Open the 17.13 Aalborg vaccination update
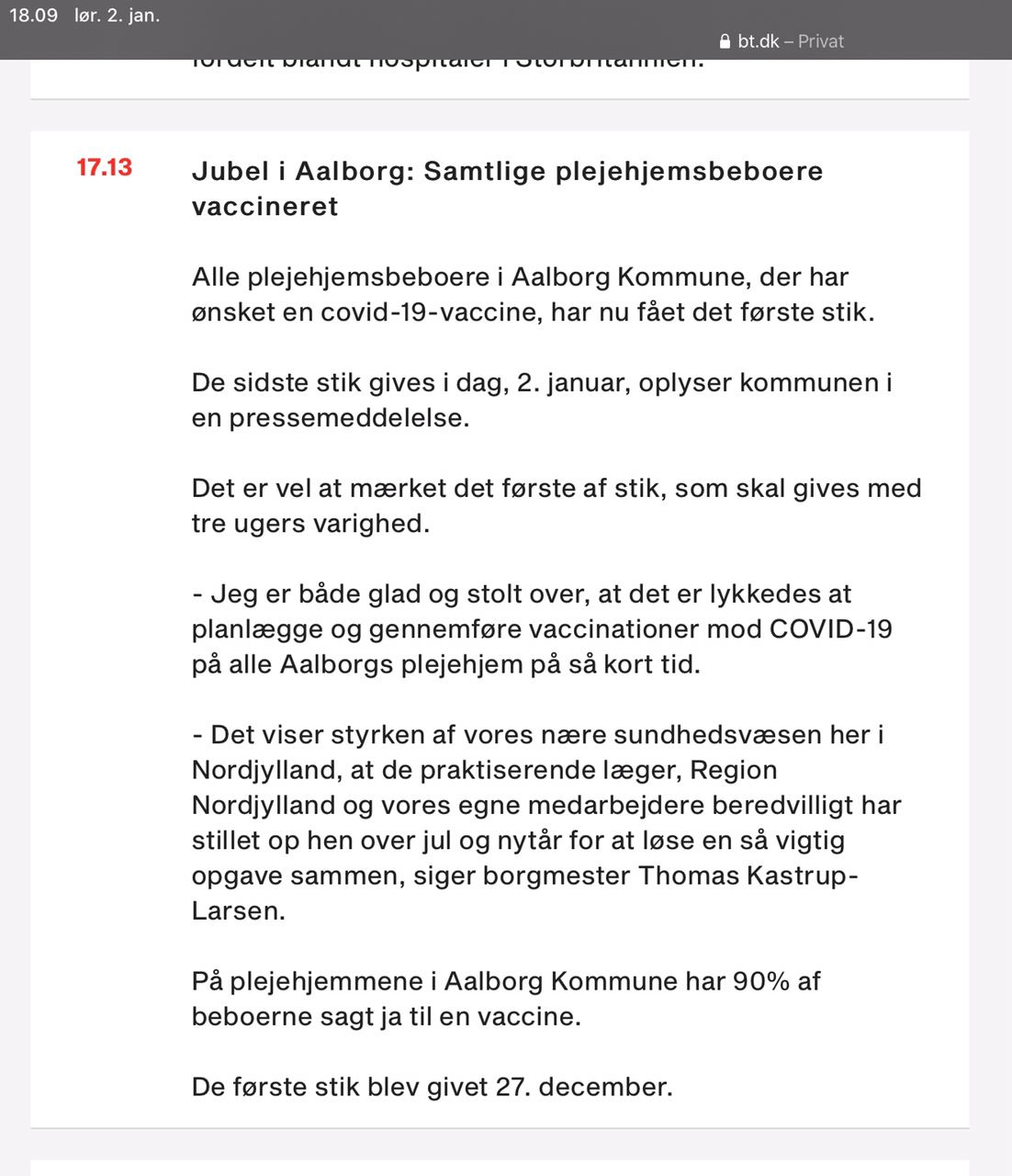 pyautogui.click(x=507, y=188)
